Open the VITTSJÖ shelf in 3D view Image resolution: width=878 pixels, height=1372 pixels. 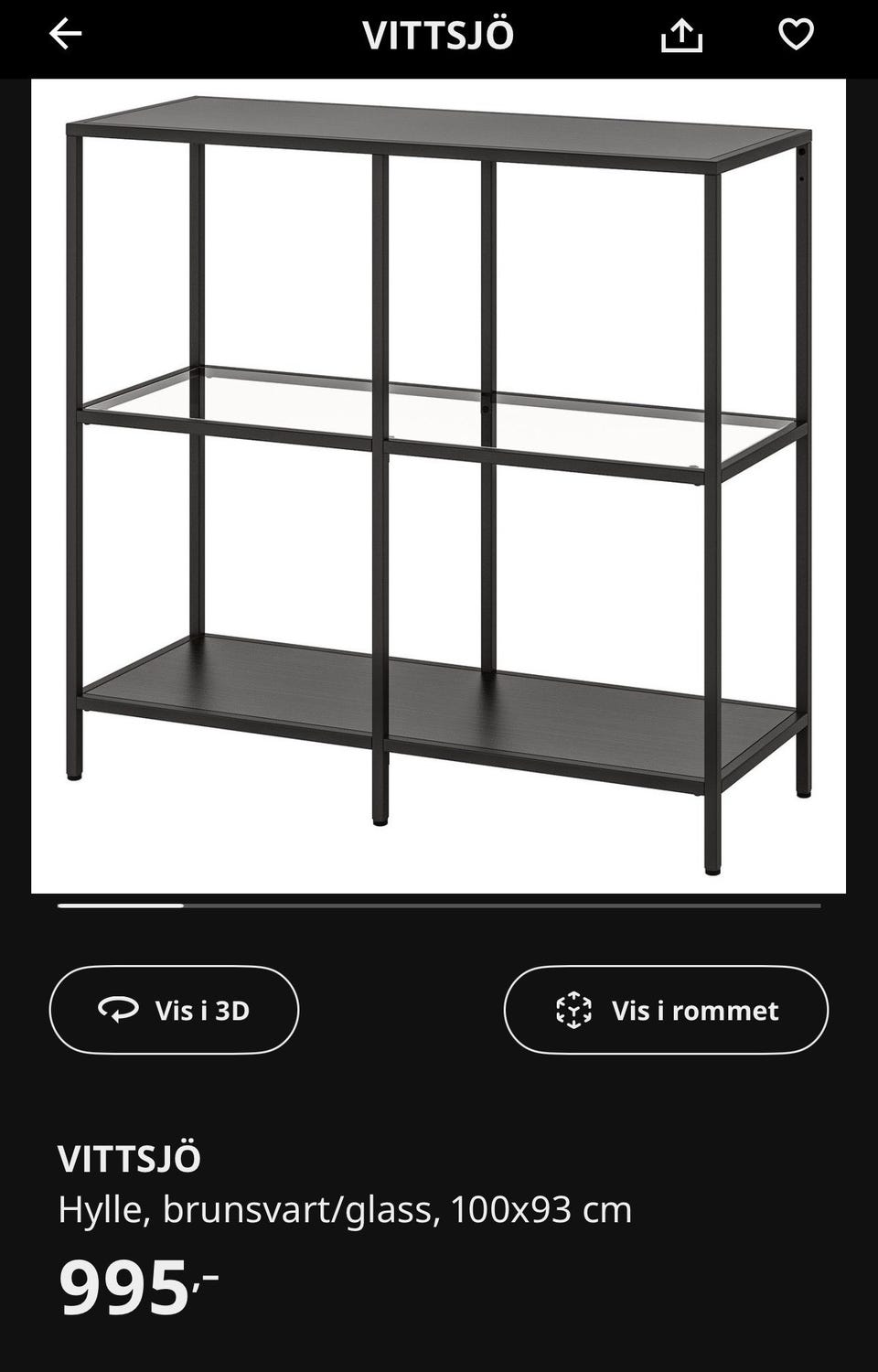click(x=174, y=1011)
